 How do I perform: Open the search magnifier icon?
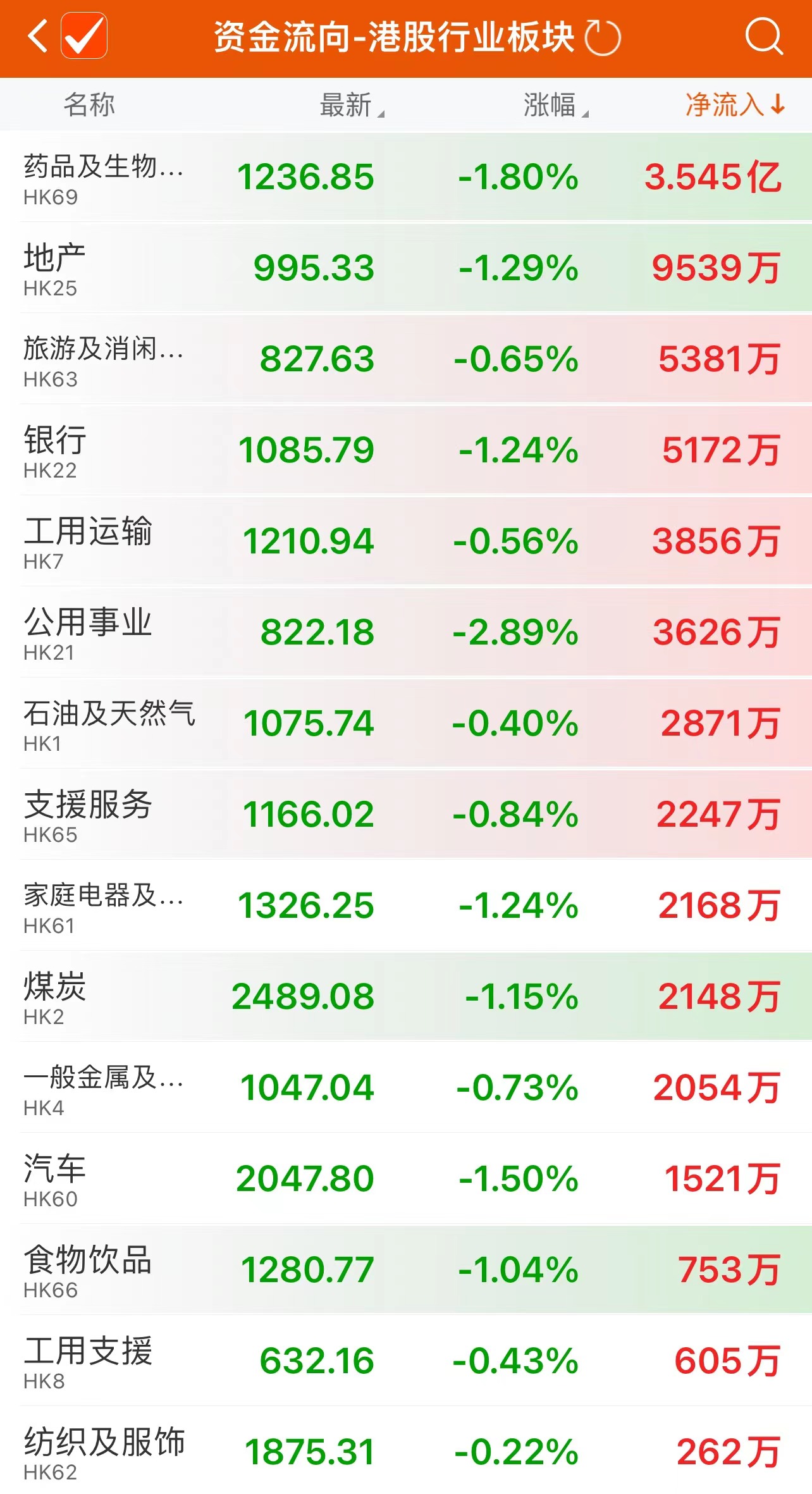(x=763, y=36)
